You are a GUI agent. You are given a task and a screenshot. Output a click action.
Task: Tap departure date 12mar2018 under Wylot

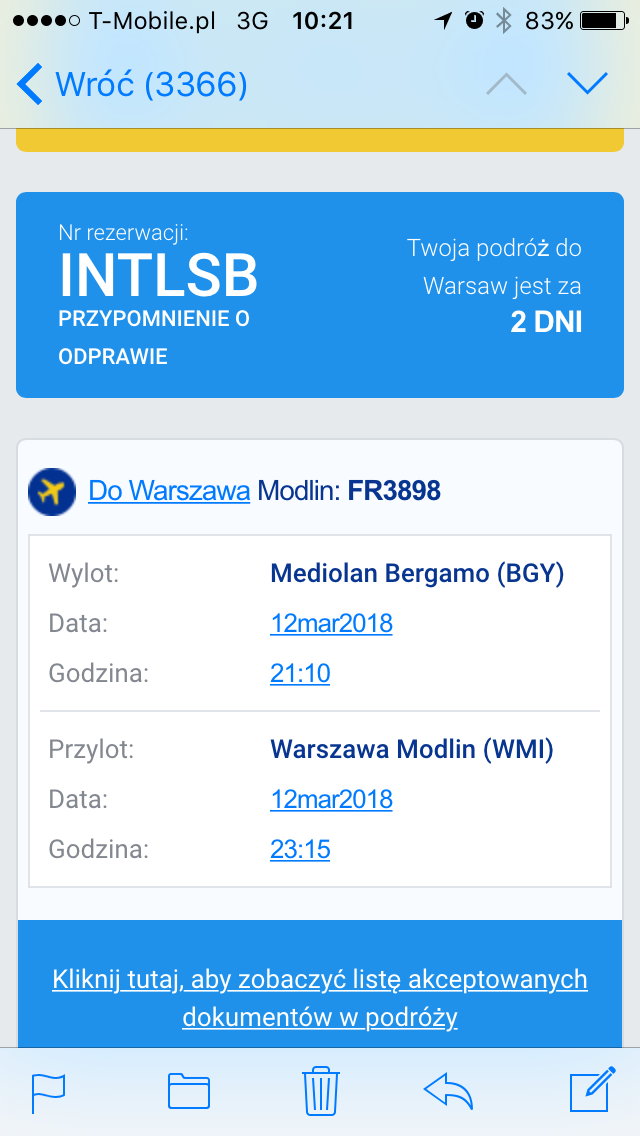331,623
